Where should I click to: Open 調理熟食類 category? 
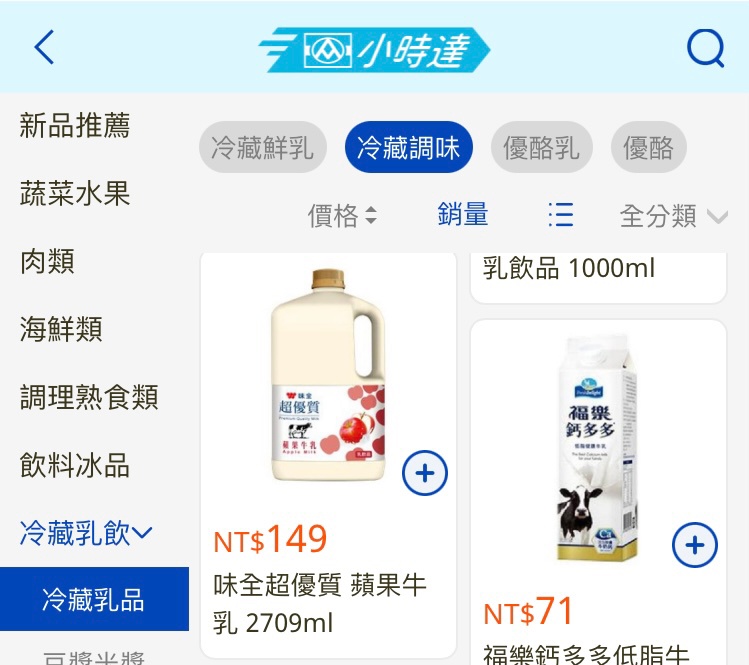(x=89, y=397)
